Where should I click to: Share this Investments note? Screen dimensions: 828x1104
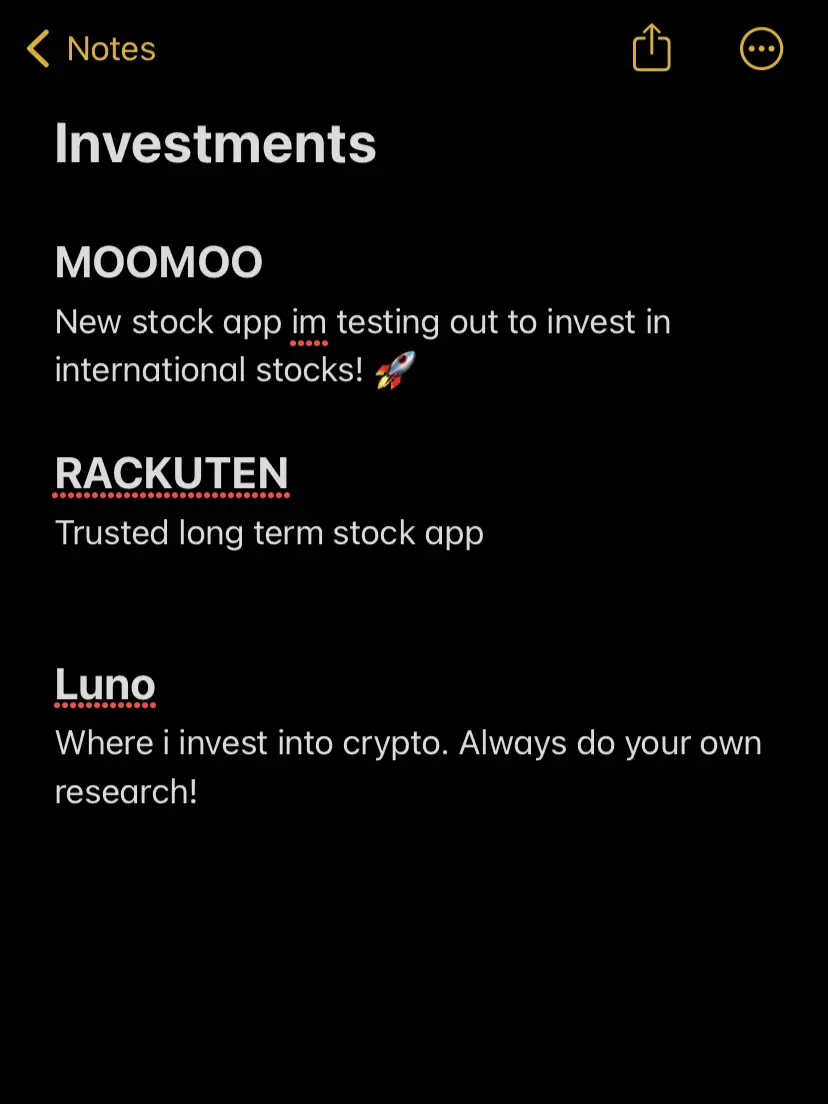point(651,48)
